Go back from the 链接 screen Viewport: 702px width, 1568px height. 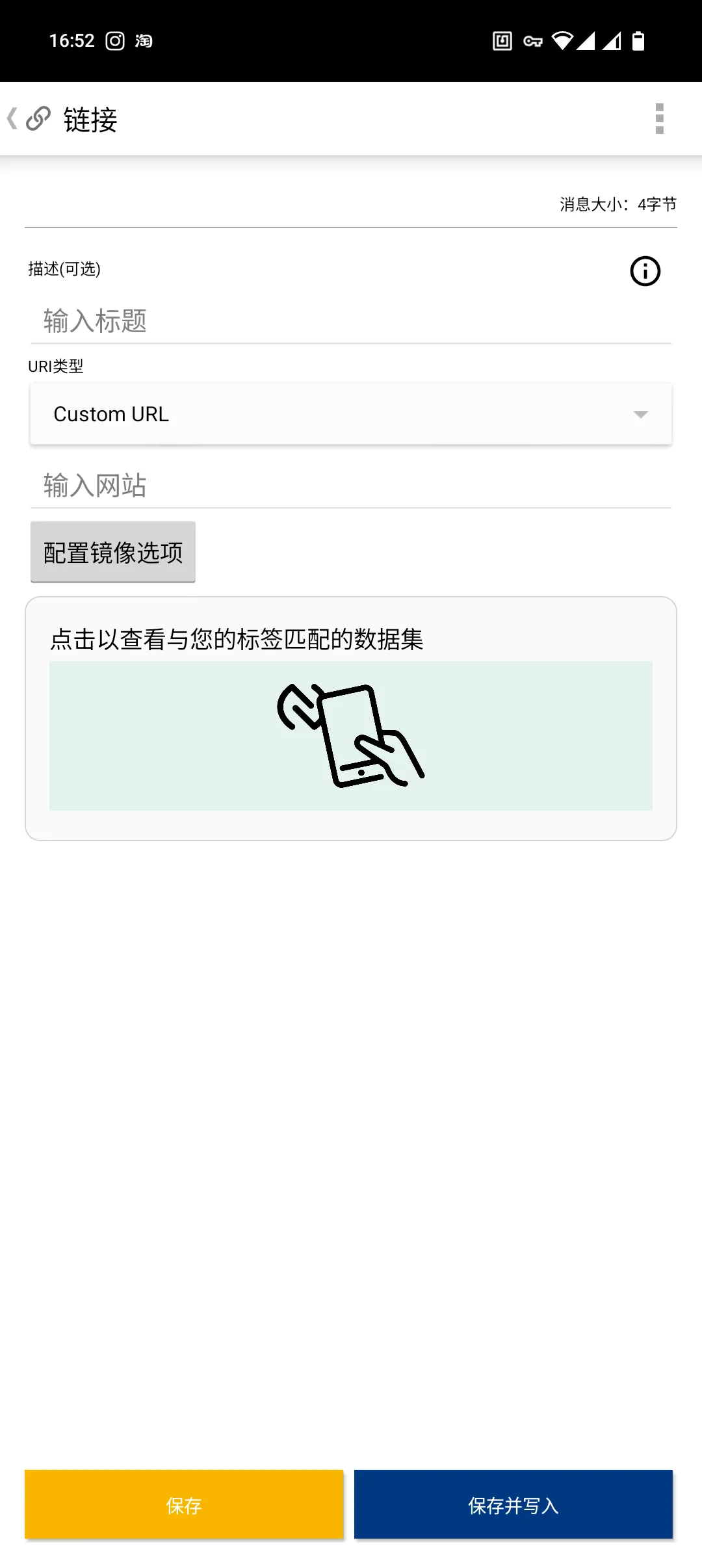(13, 119)
